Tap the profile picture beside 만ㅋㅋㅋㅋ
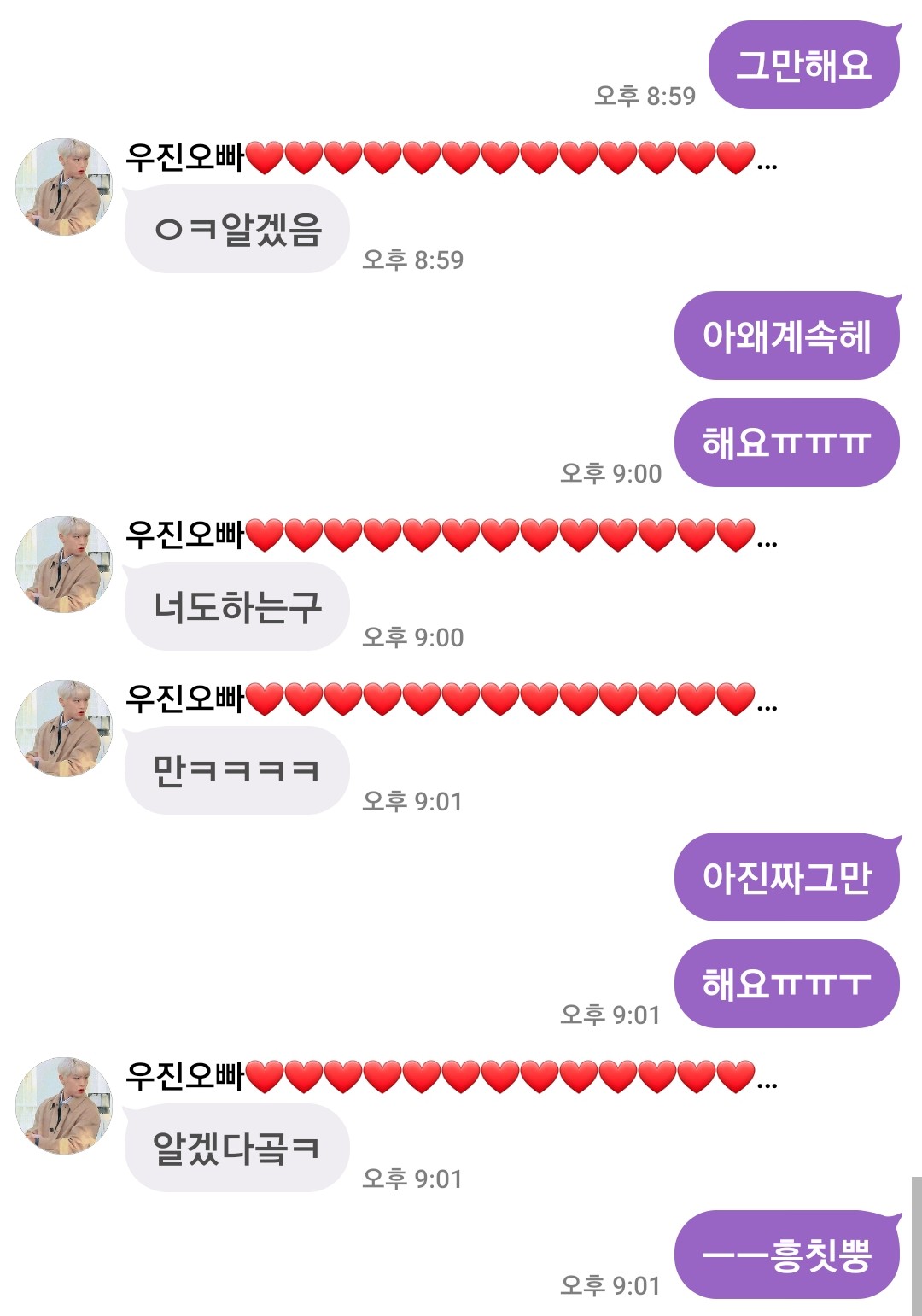The height and width of the screenshot is (1316, 922). (x=64, y=728)
